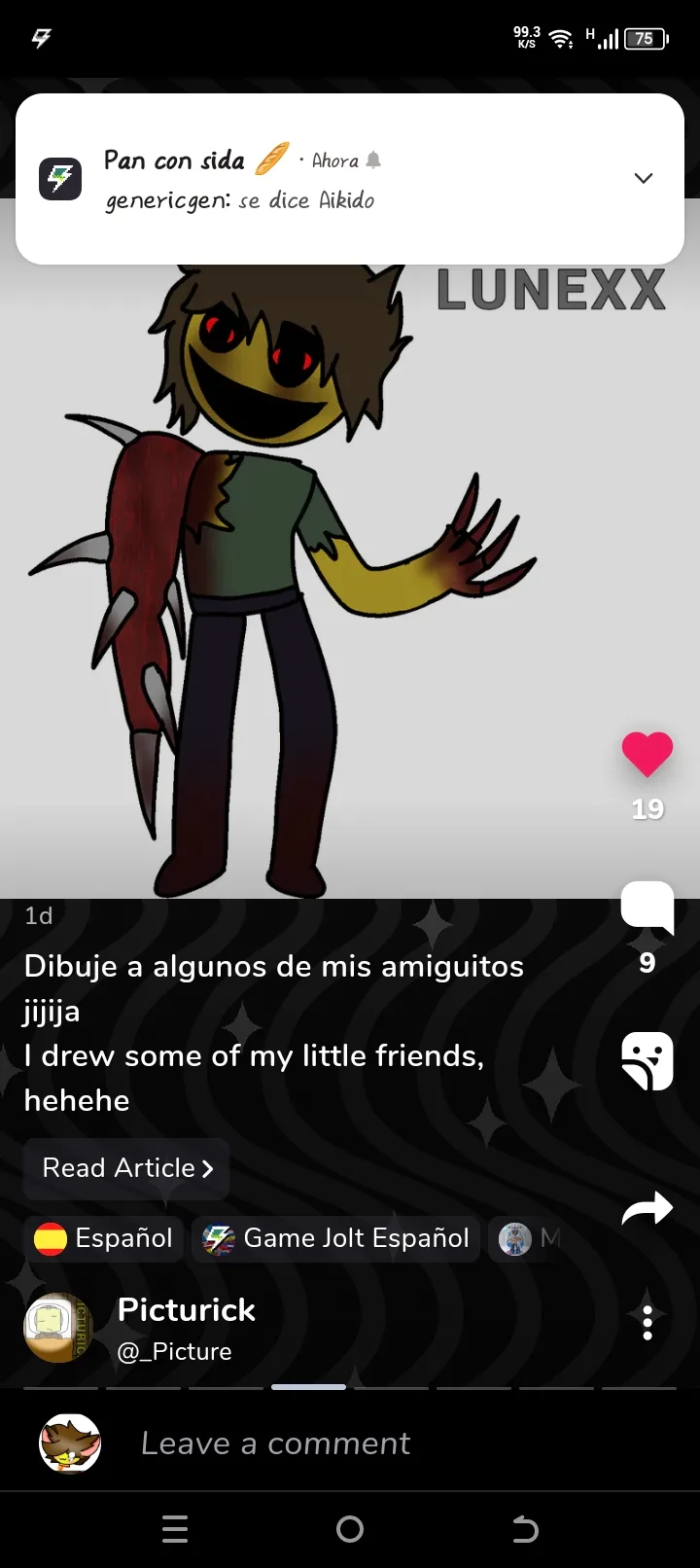Go back using the system back button

point(525,1529)
